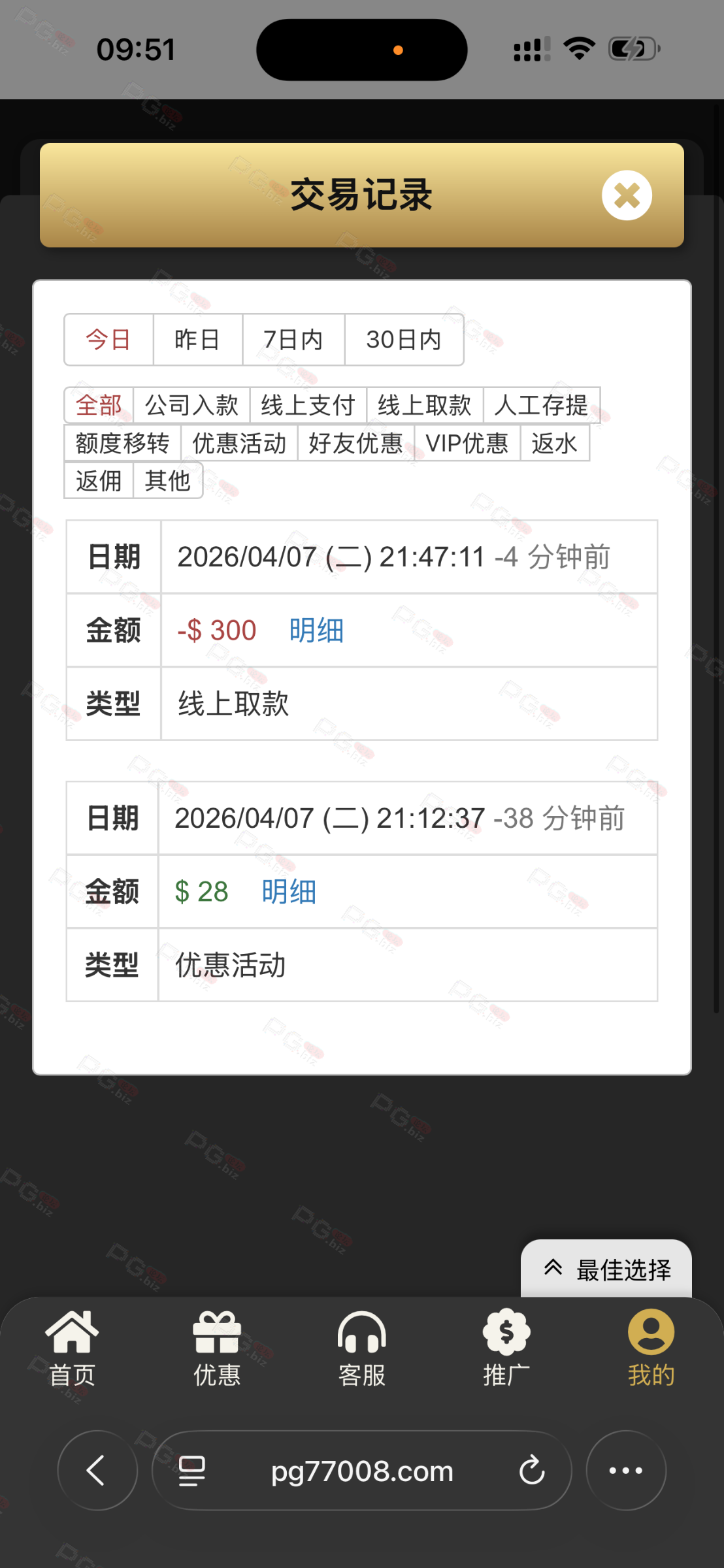Reload the page in the browser bar
The width and height of the screenshot is (724, 1568).
532,1471
